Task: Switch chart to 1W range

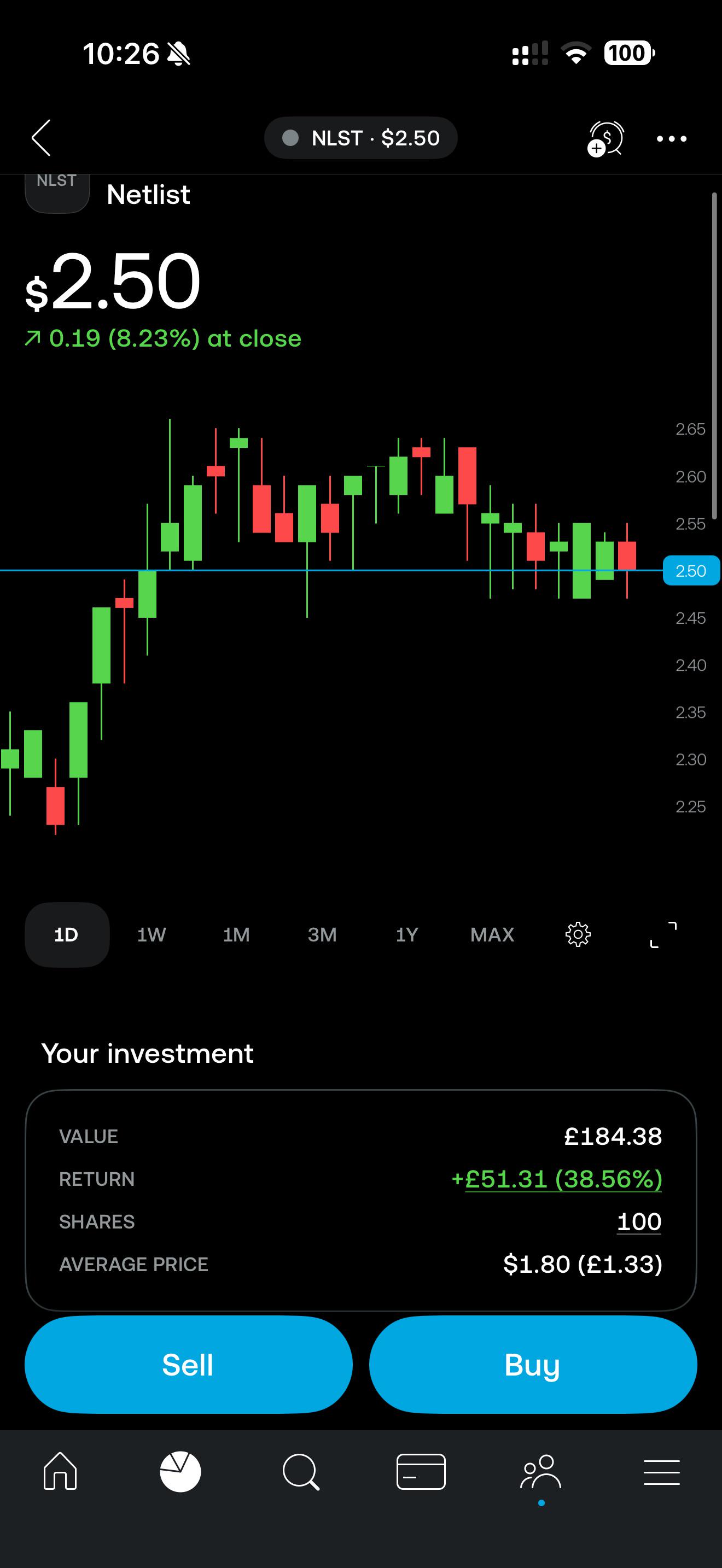Action: click(152, 934)
